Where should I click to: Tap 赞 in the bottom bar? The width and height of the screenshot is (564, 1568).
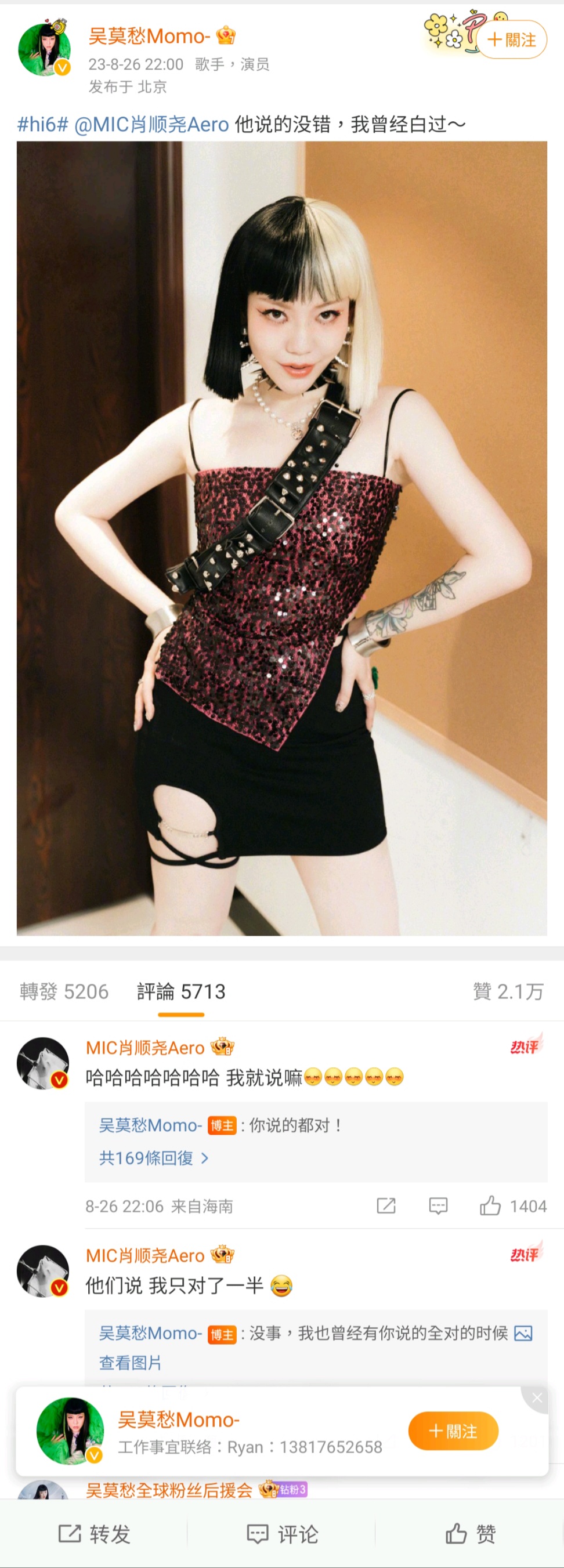coord(470,1533)
